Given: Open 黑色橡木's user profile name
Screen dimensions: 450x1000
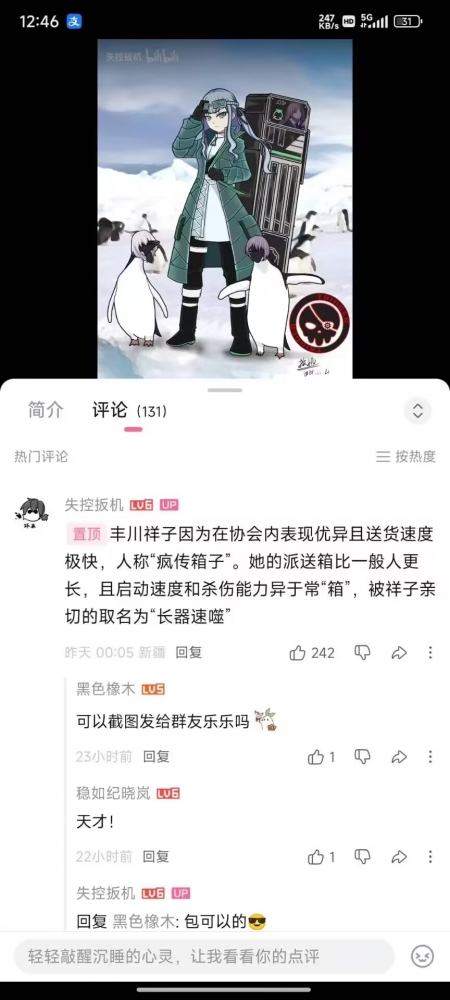Looking at the screenshot, I should [106, 689].
